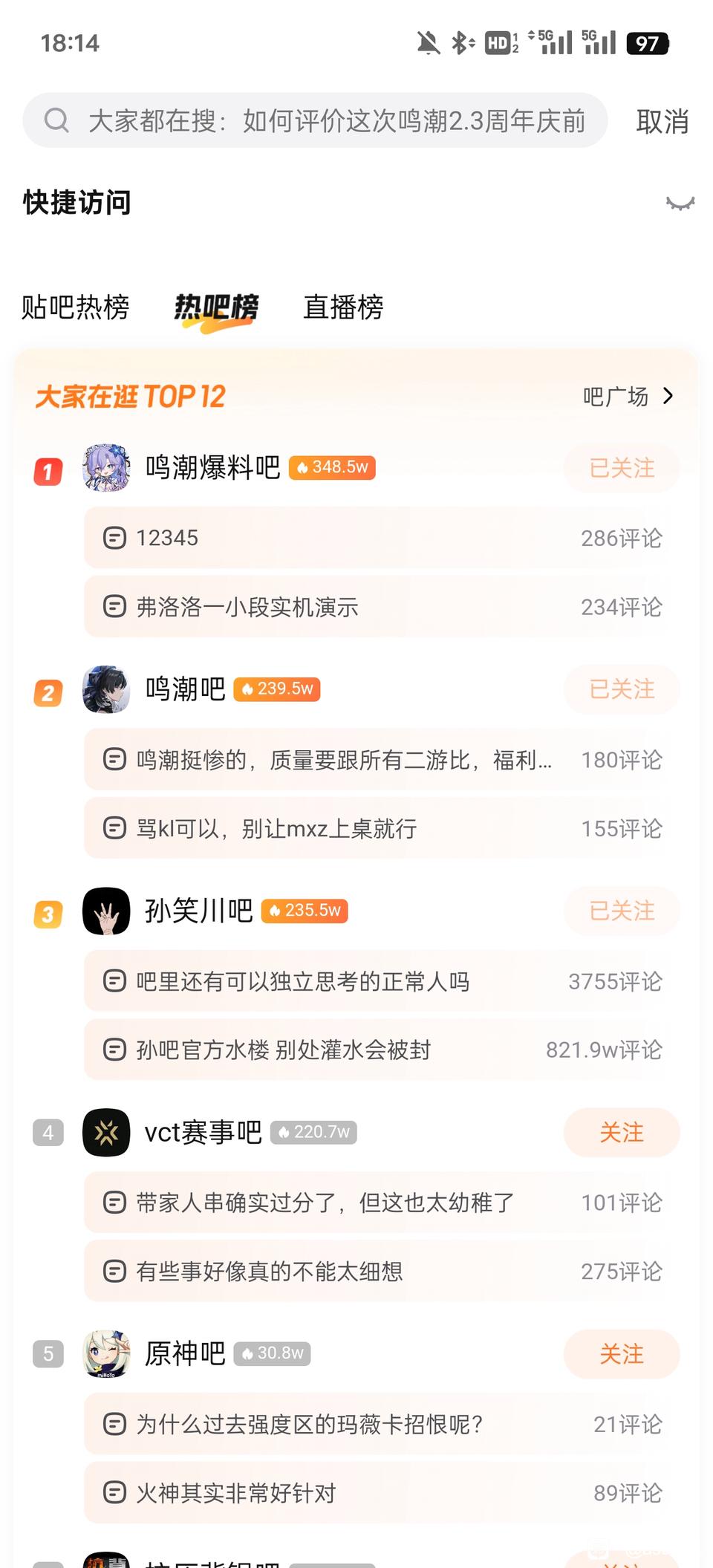Follow vct赛事吧
The width and height of the screenshot is (713, 1568).
coord(622,1133)
